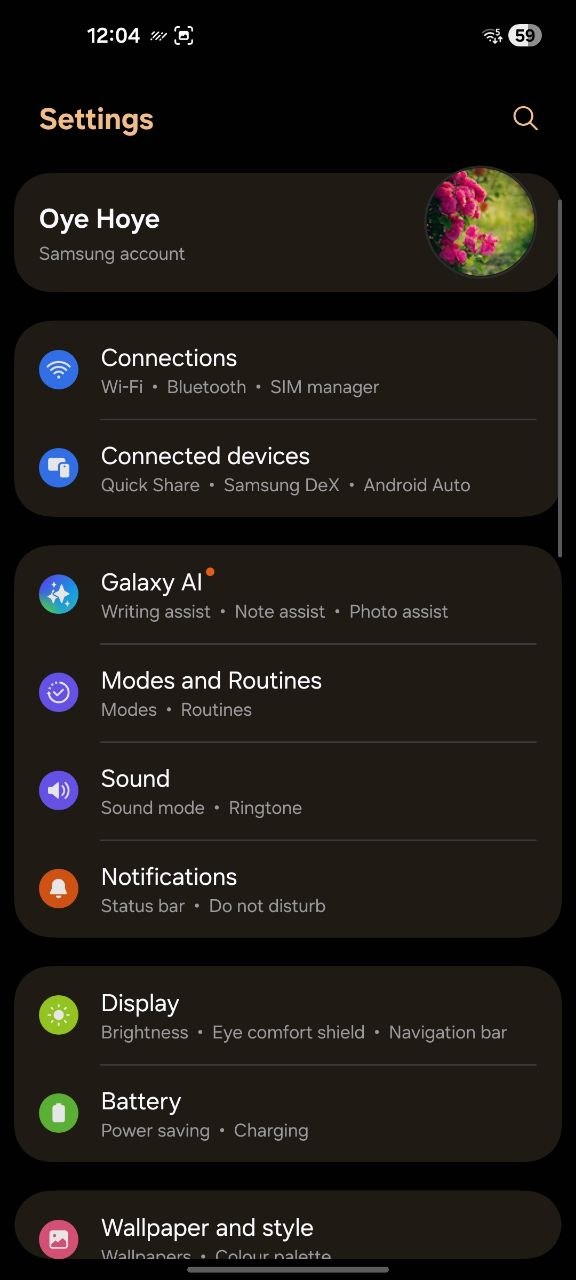Open Connections settings
The image size is (576, 1280).
click(x=288, y=370)
